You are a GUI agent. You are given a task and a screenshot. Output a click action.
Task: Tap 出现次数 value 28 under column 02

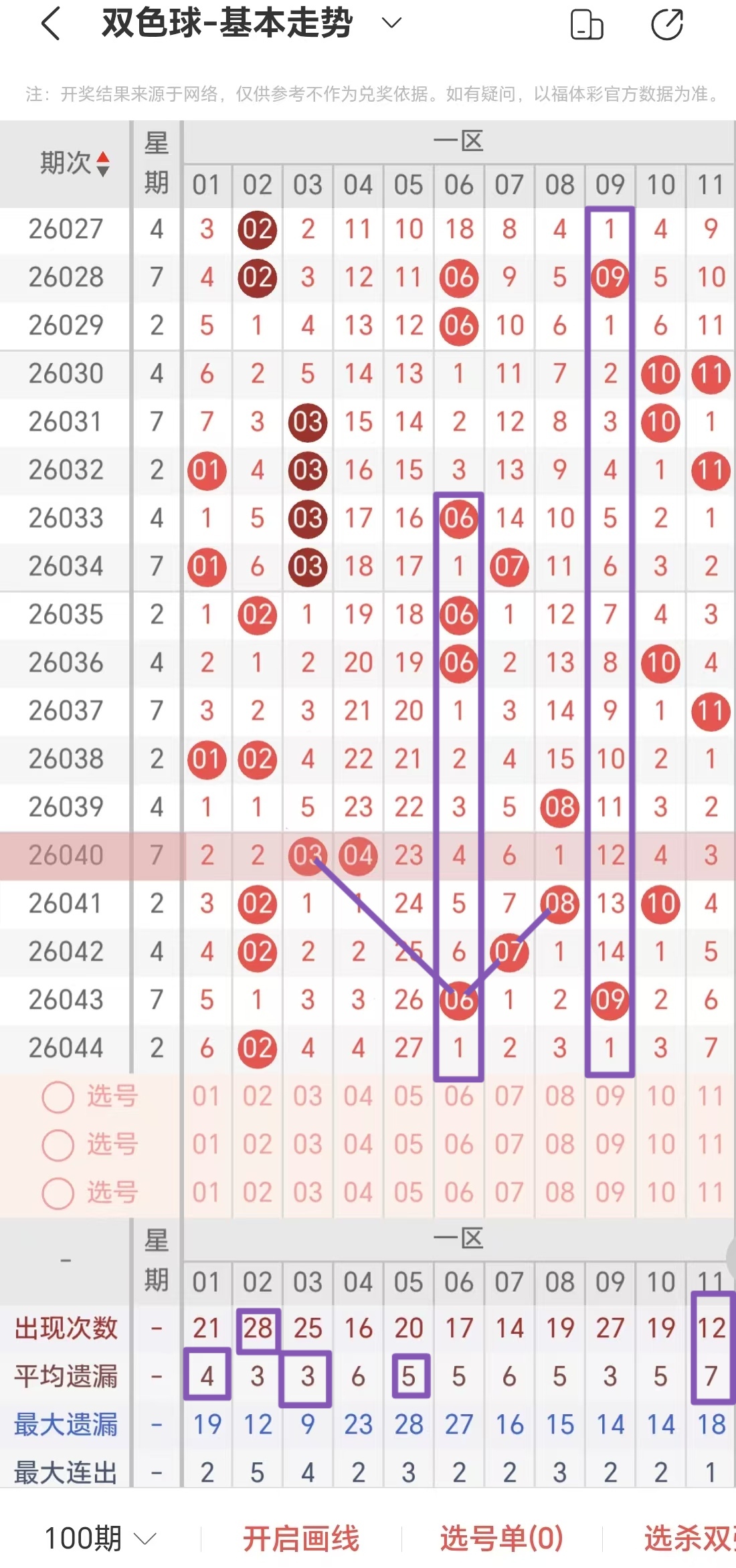(257, 1329)
